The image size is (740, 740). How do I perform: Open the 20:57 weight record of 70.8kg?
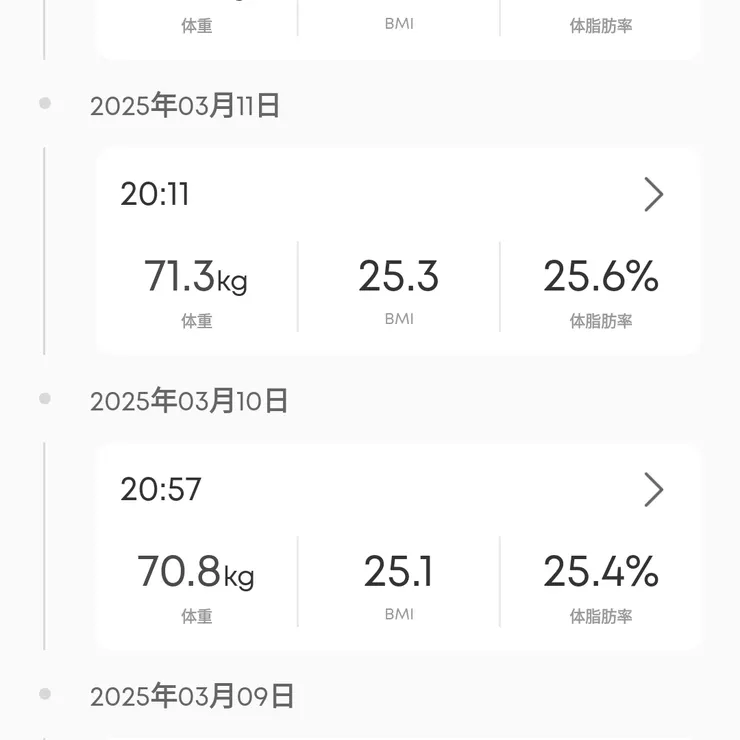pyautogui.click(x=652, y=490)
